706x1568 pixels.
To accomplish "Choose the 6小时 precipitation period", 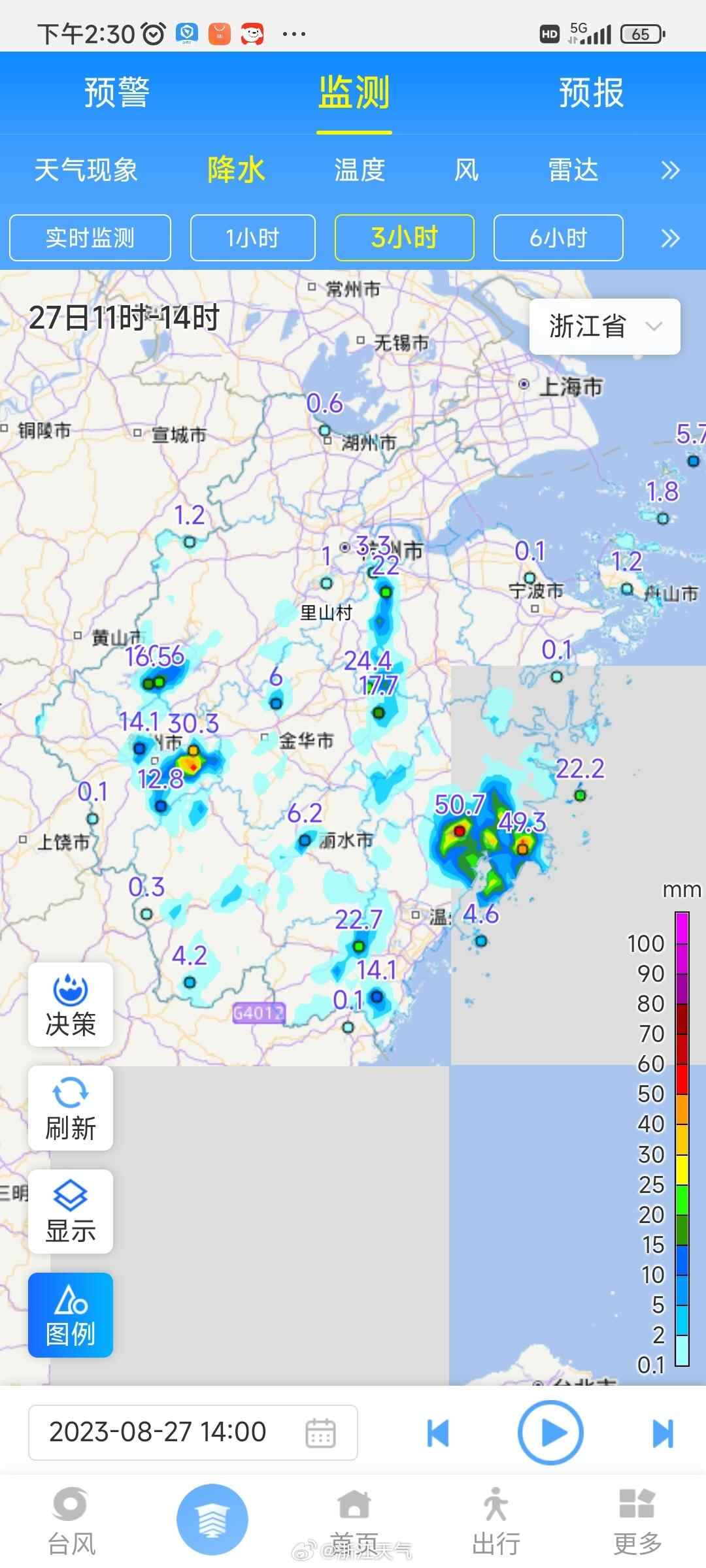I will tap(558, 238).
